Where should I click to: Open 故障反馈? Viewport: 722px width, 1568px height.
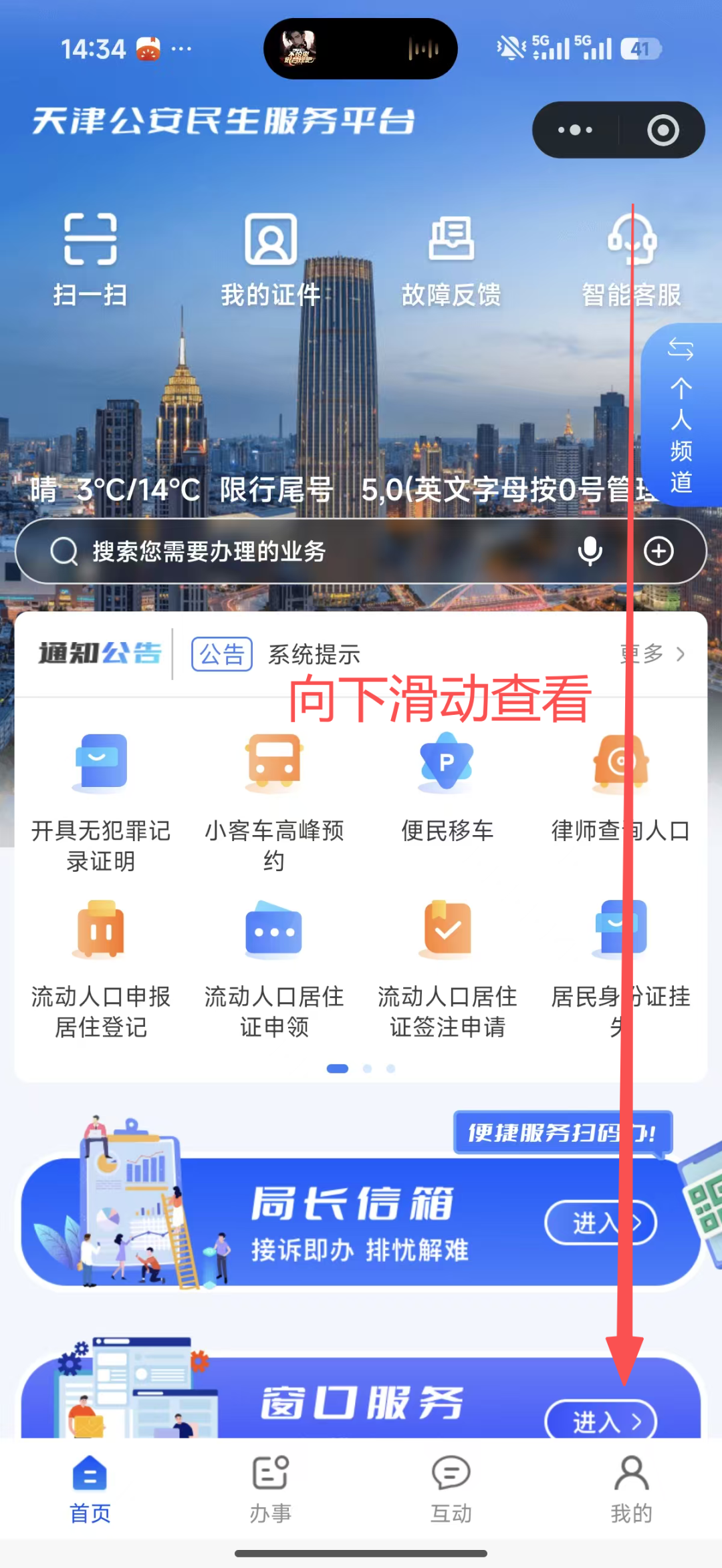[x=451, y=259]
